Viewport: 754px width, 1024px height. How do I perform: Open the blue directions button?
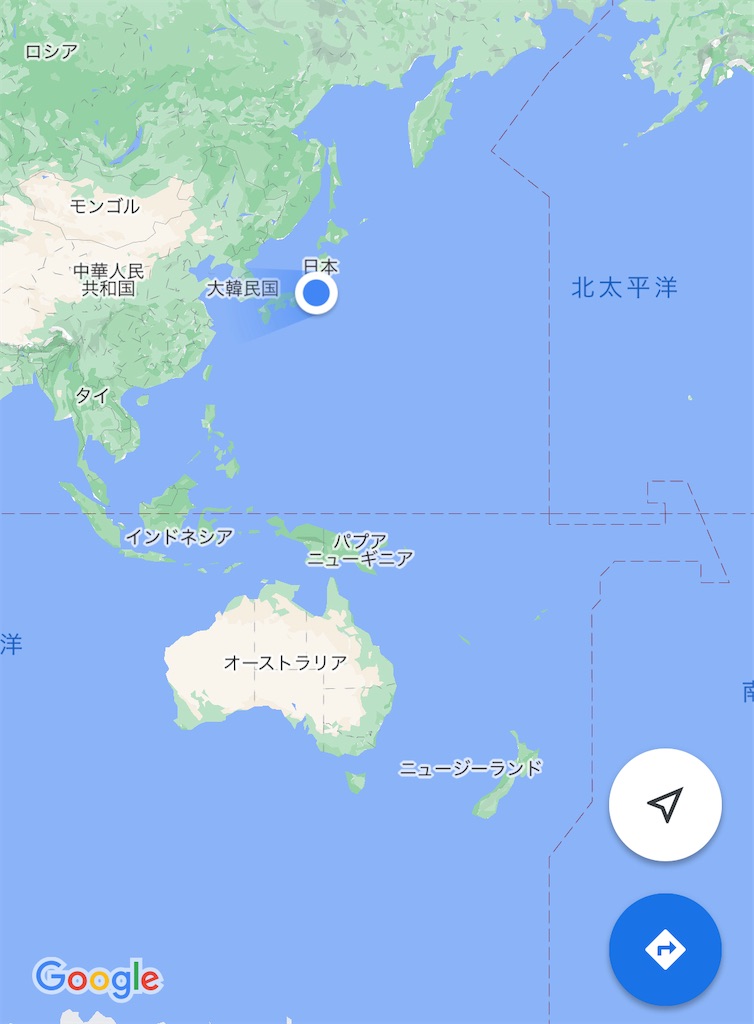coord(665,949)
